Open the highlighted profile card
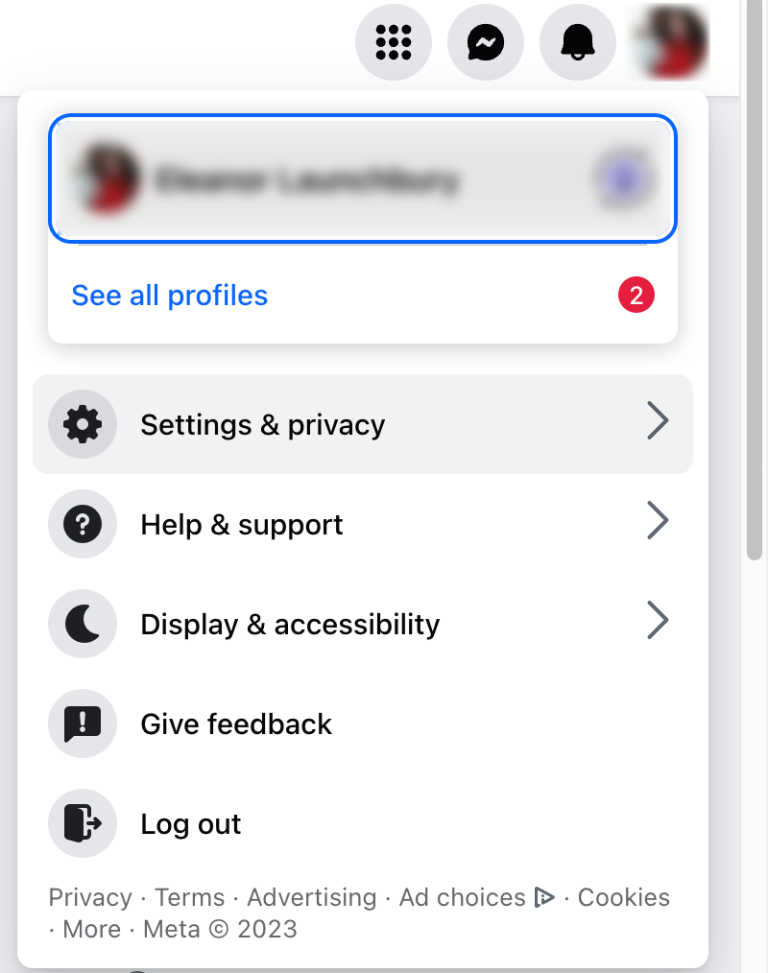Screen dimensions: 768x973 (362, 180)
